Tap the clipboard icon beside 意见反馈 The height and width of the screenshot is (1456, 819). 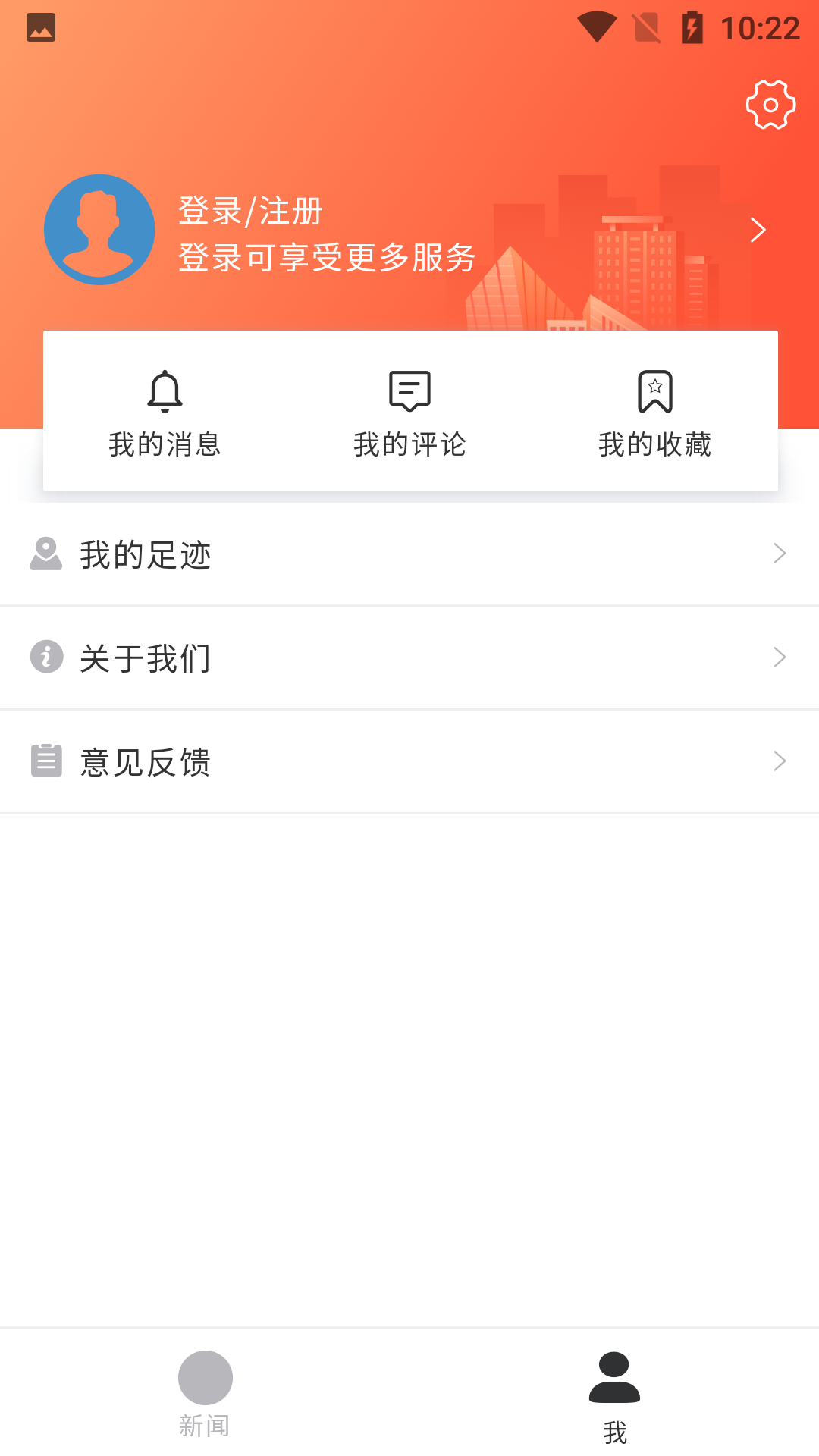(x=45, y=761)
